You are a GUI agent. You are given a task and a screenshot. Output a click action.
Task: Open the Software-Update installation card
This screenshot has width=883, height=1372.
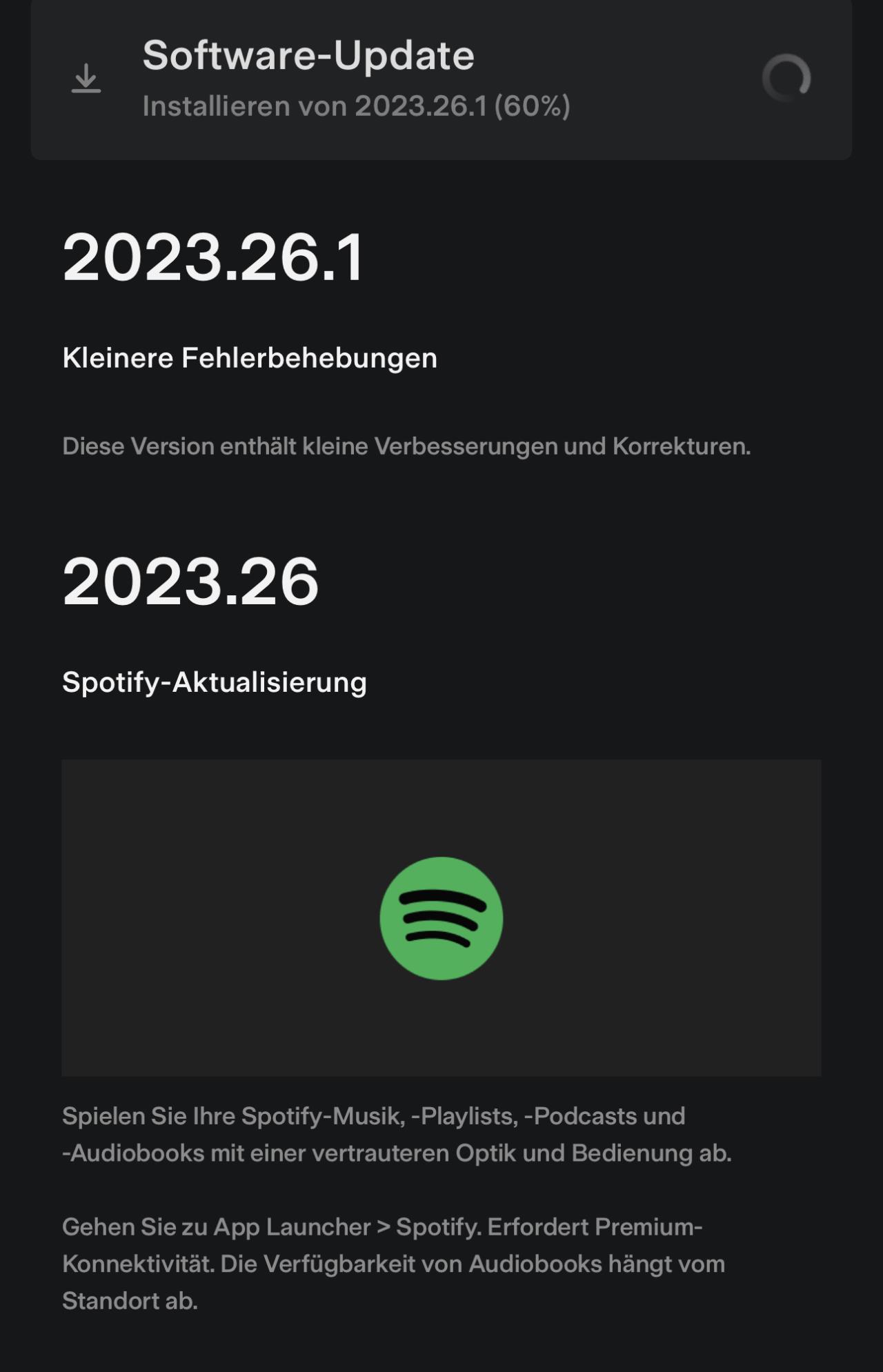click(x=440, y=79)
